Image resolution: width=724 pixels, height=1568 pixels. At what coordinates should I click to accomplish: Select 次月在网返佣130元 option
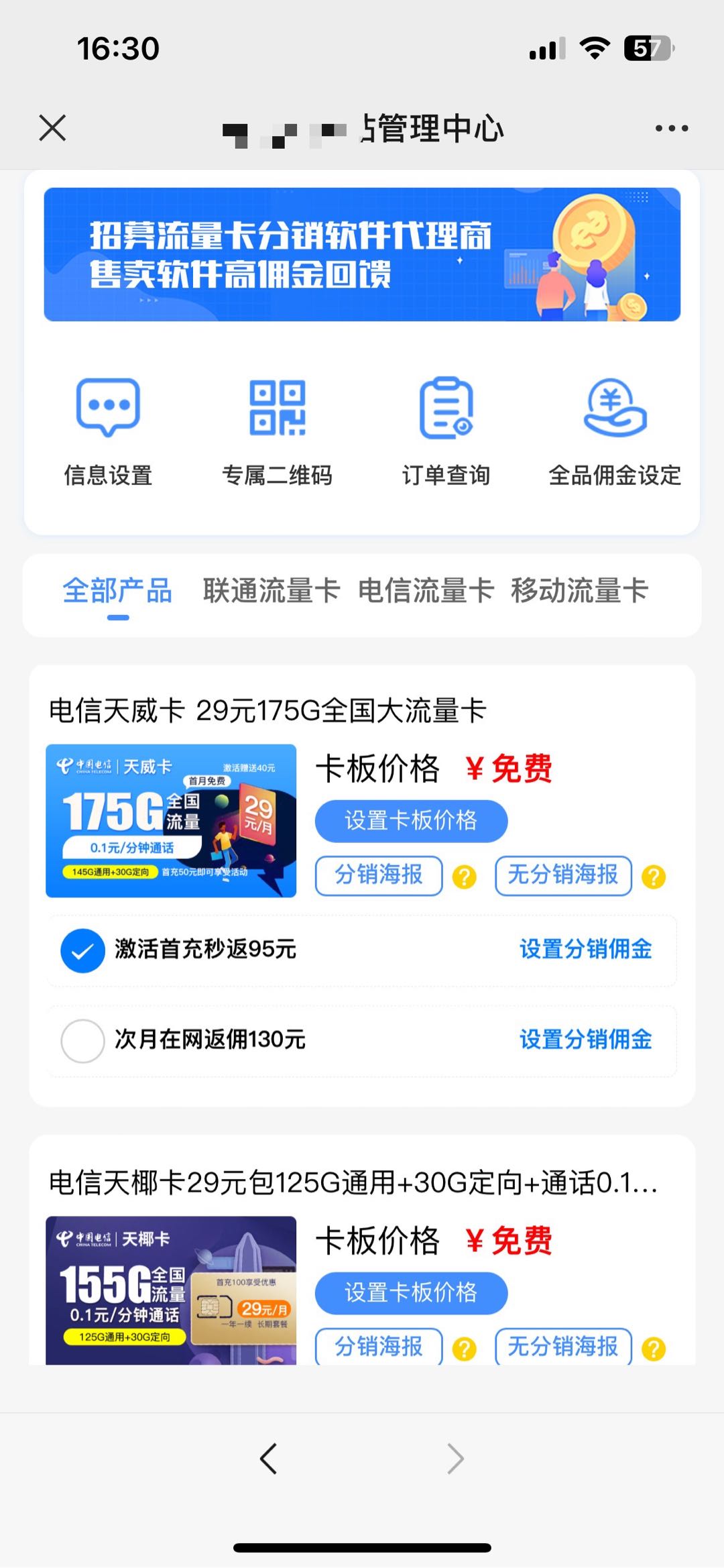tap(82, 1041)
